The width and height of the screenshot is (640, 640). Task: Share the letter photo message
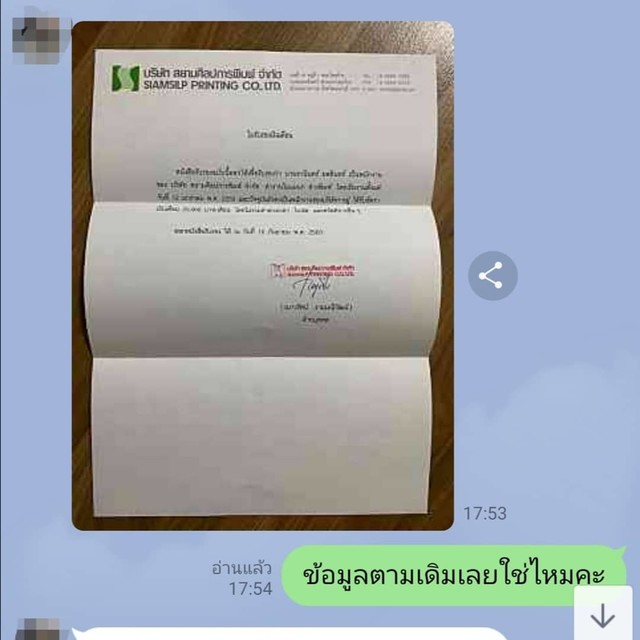click(x=492, y=276)
